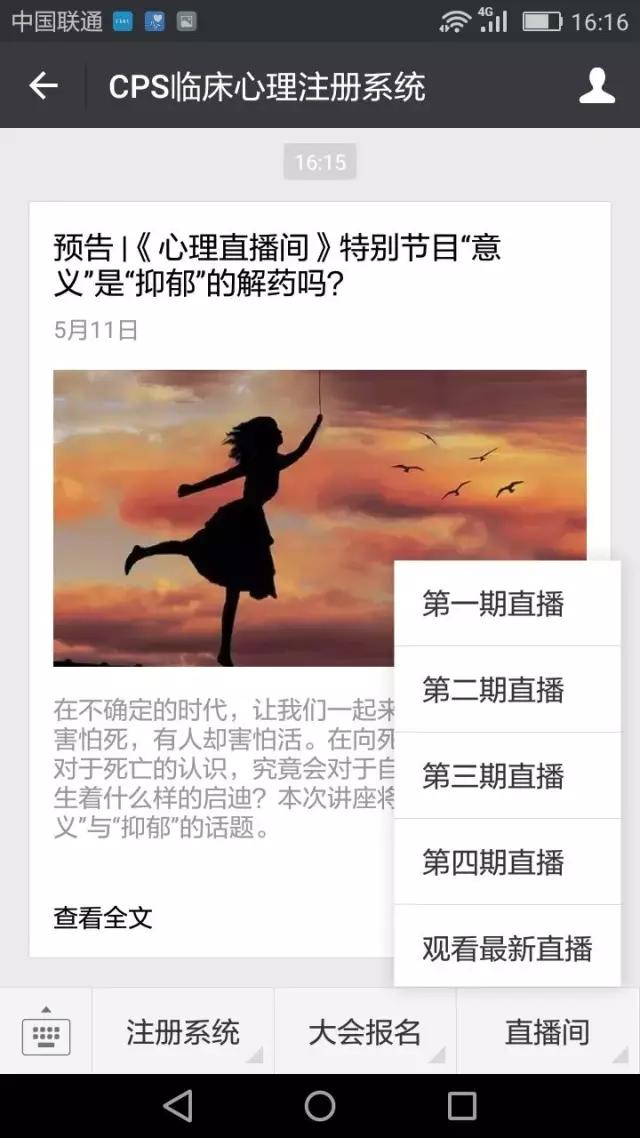The image size is (640, 1138).
Task: Tap 查看全文 to read the full article
Action: coord(103,917)
